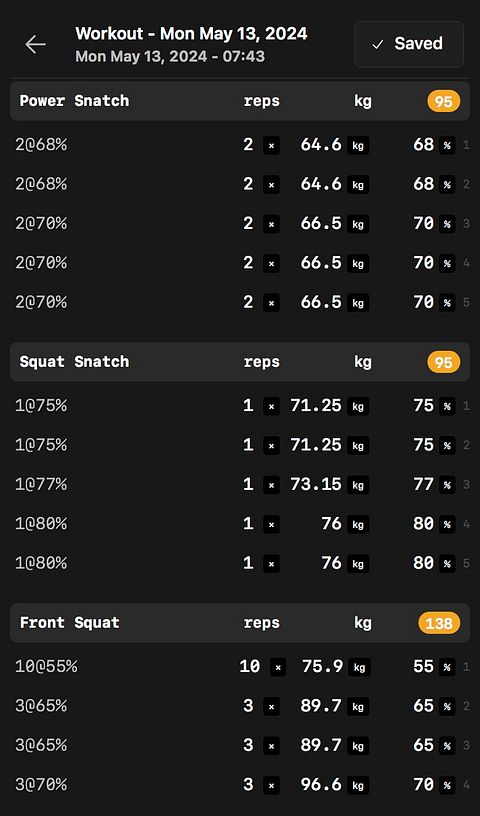The image size is (480, 816).
Task: Edit the 76 kg weight in Squat Snatch set 4
Action: click(332, 524)
